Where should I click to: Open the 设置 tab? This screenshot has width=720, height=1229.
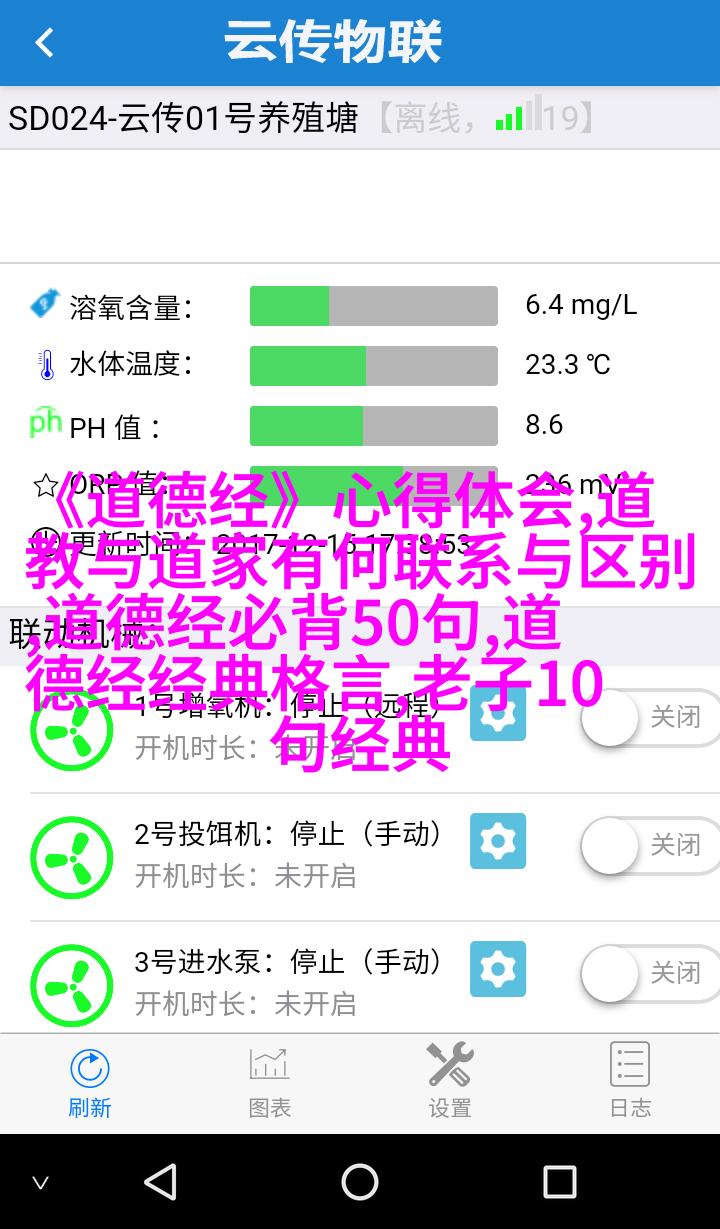450,1083
